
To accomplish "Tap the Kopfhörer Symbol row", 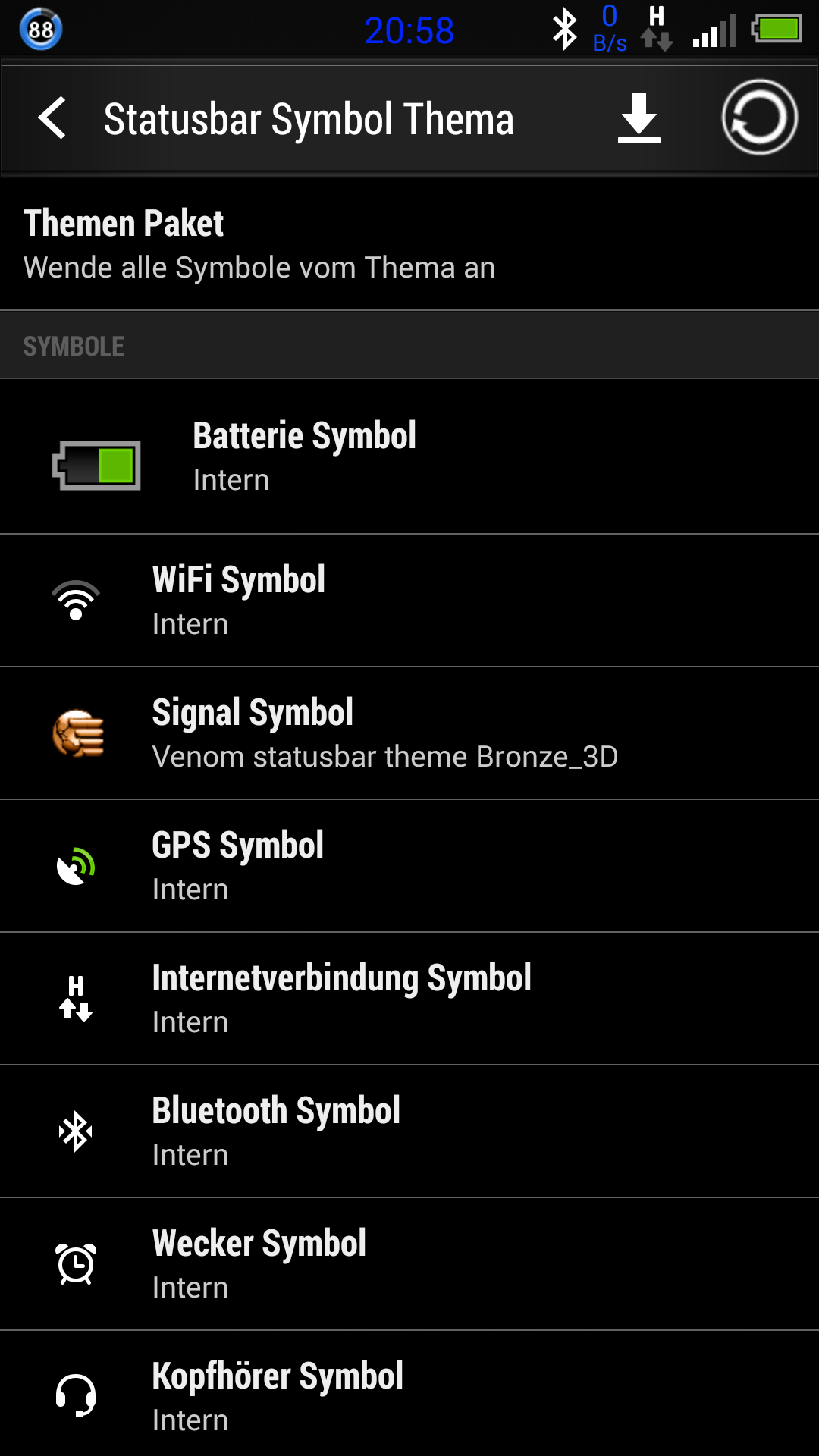I will [x=409, y=1394].
